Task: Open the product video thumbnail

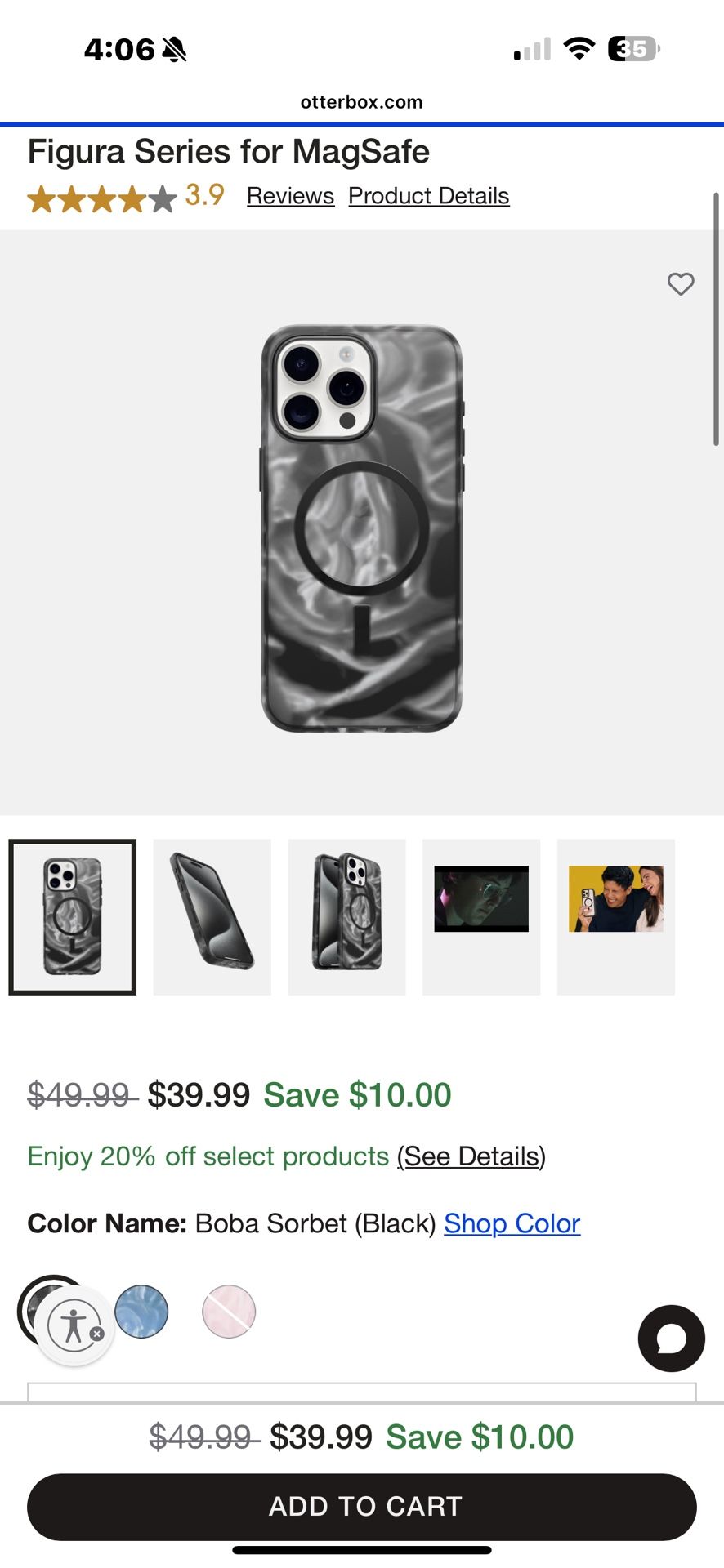Action: [481, 899]
